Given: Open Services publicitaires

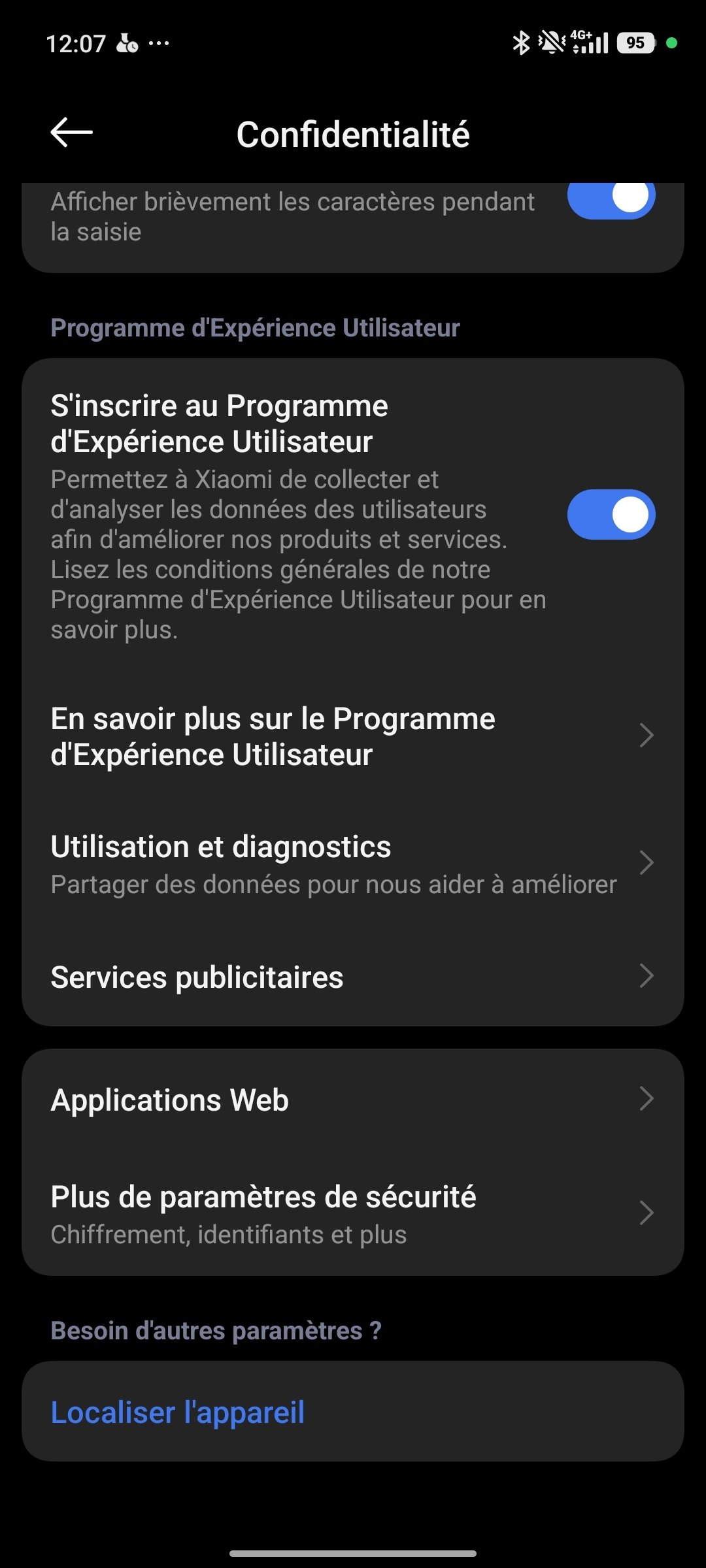Looking at the screenshot, I should (x=353, y=977).
